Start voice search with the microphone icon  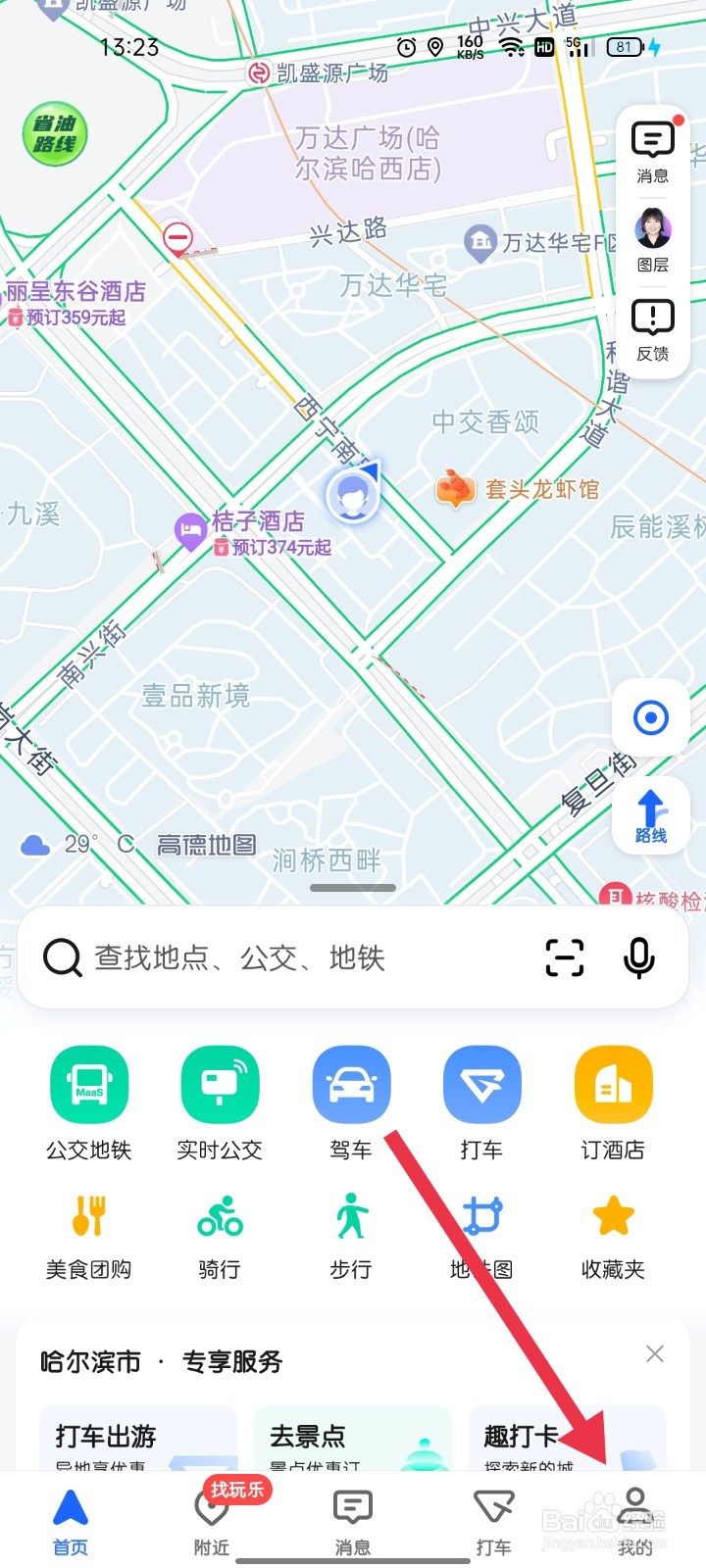[638, 958]
